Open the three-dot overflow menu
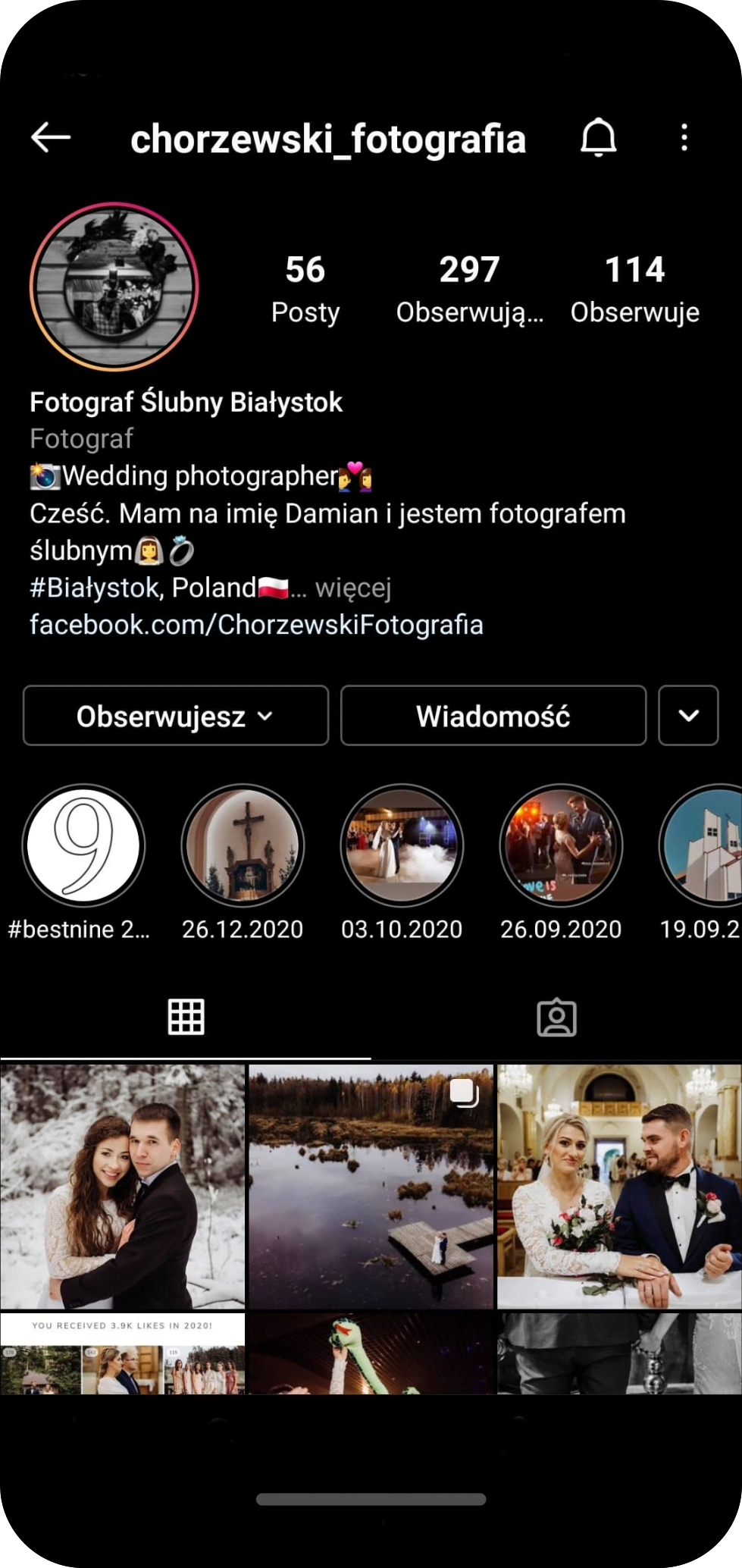 click(x=684, y=138)
